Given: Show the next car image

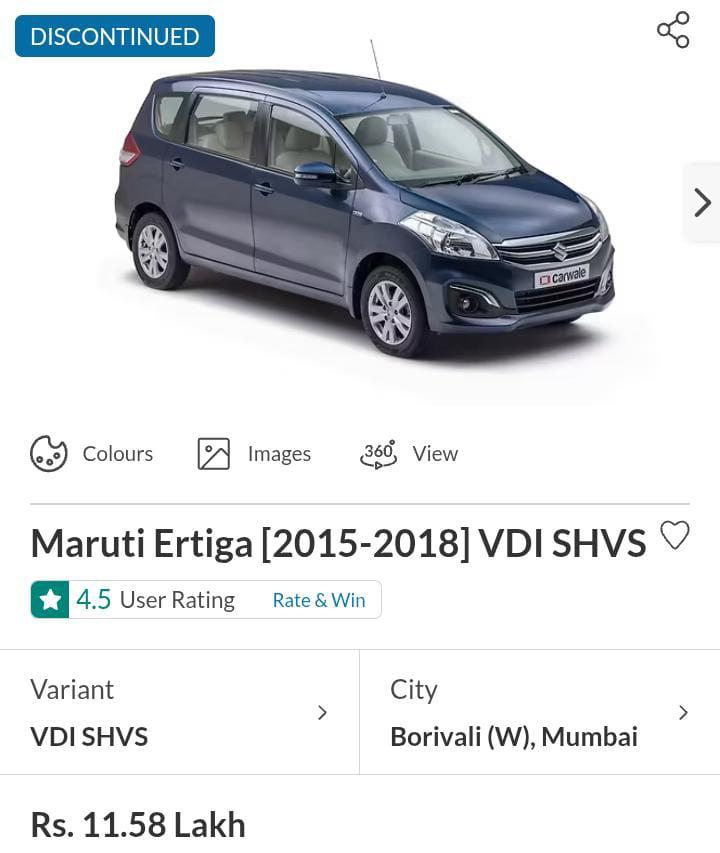Looking at the screenshot, I should (701, 203).
